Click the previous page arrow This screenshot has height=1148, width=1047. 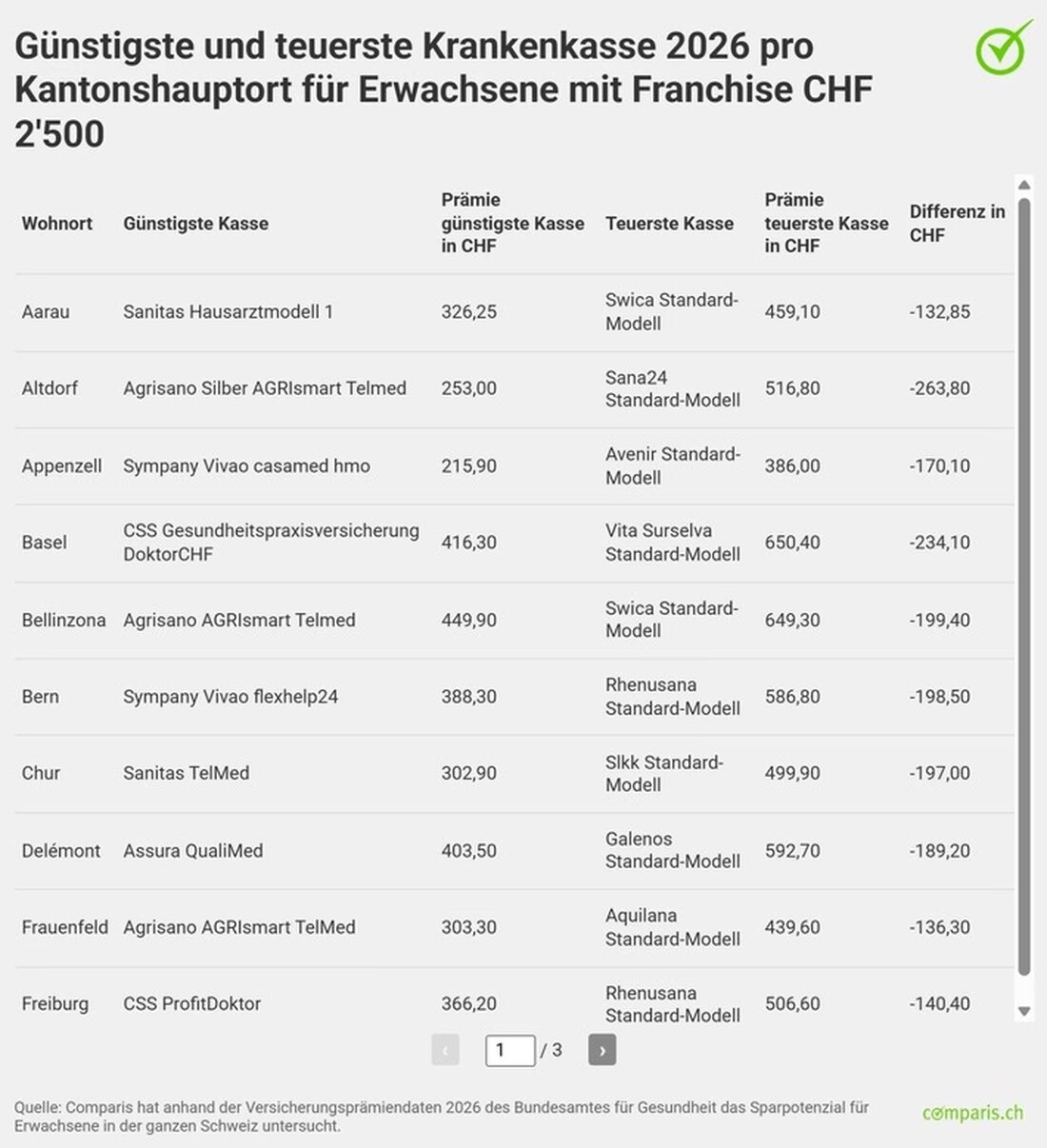click(x=444, y=1050)
